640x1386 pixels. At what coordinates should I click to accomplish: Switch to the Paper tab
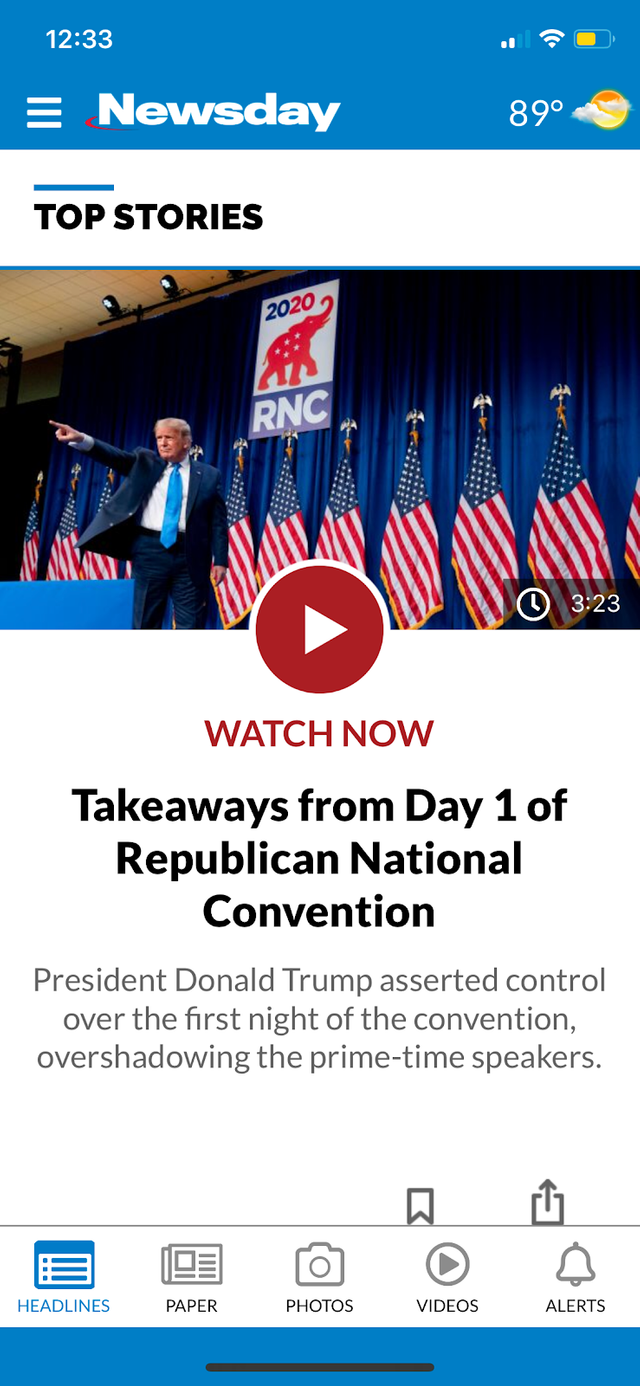192,1277
